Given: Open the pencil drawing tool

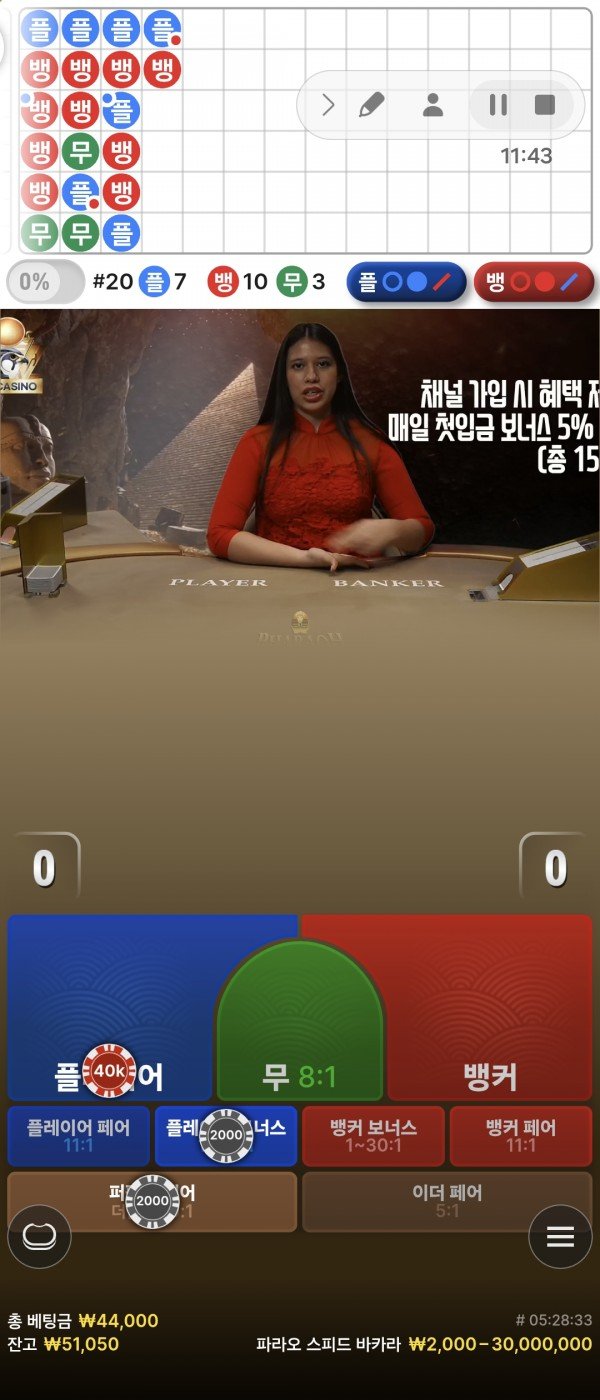Looking at the screenshot, I should [372, 104].
